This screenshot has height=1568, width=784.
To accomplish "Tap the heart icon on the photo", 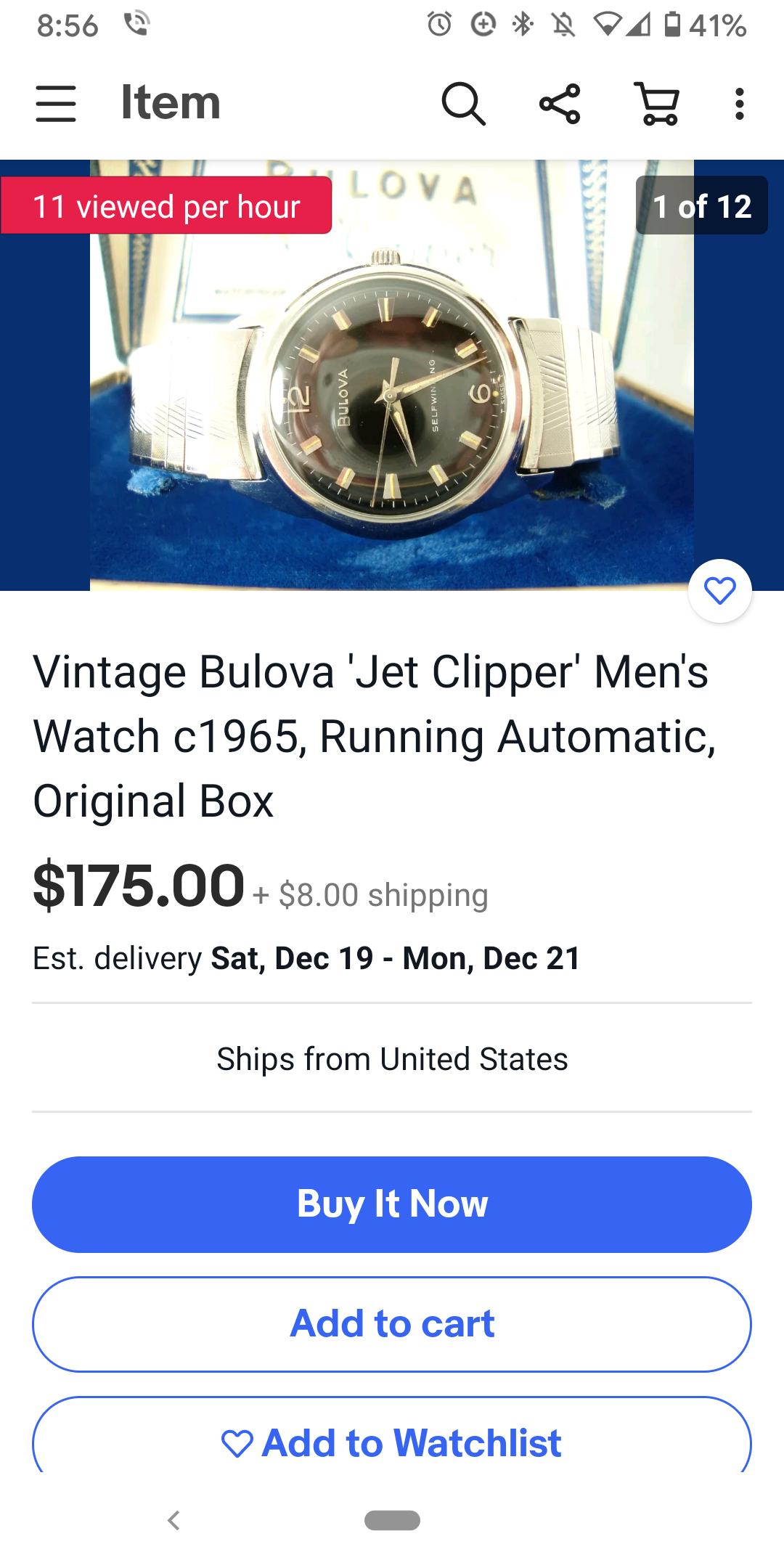I will pos(719,591).
